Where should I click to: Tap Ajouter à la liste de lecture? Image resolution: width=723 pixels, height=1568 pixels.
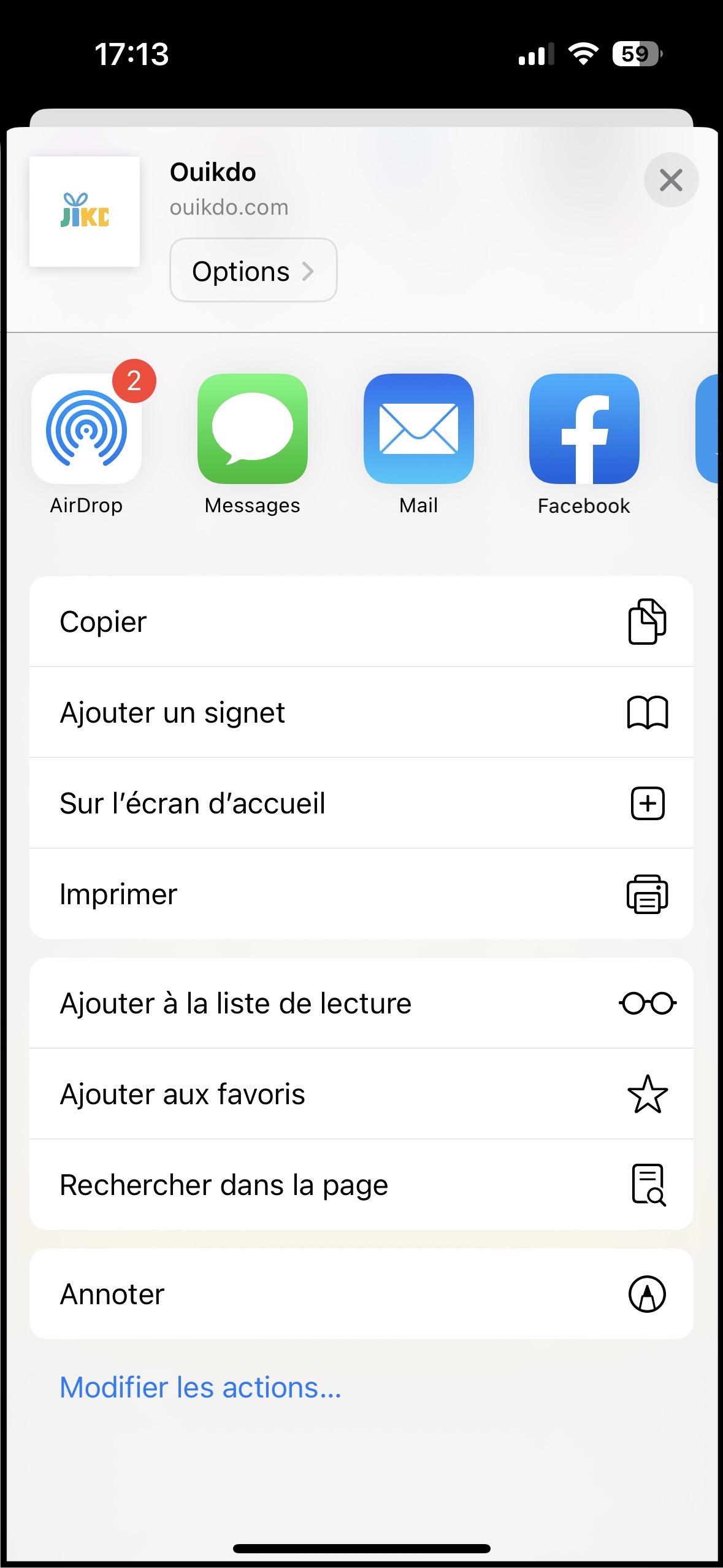361,1003
